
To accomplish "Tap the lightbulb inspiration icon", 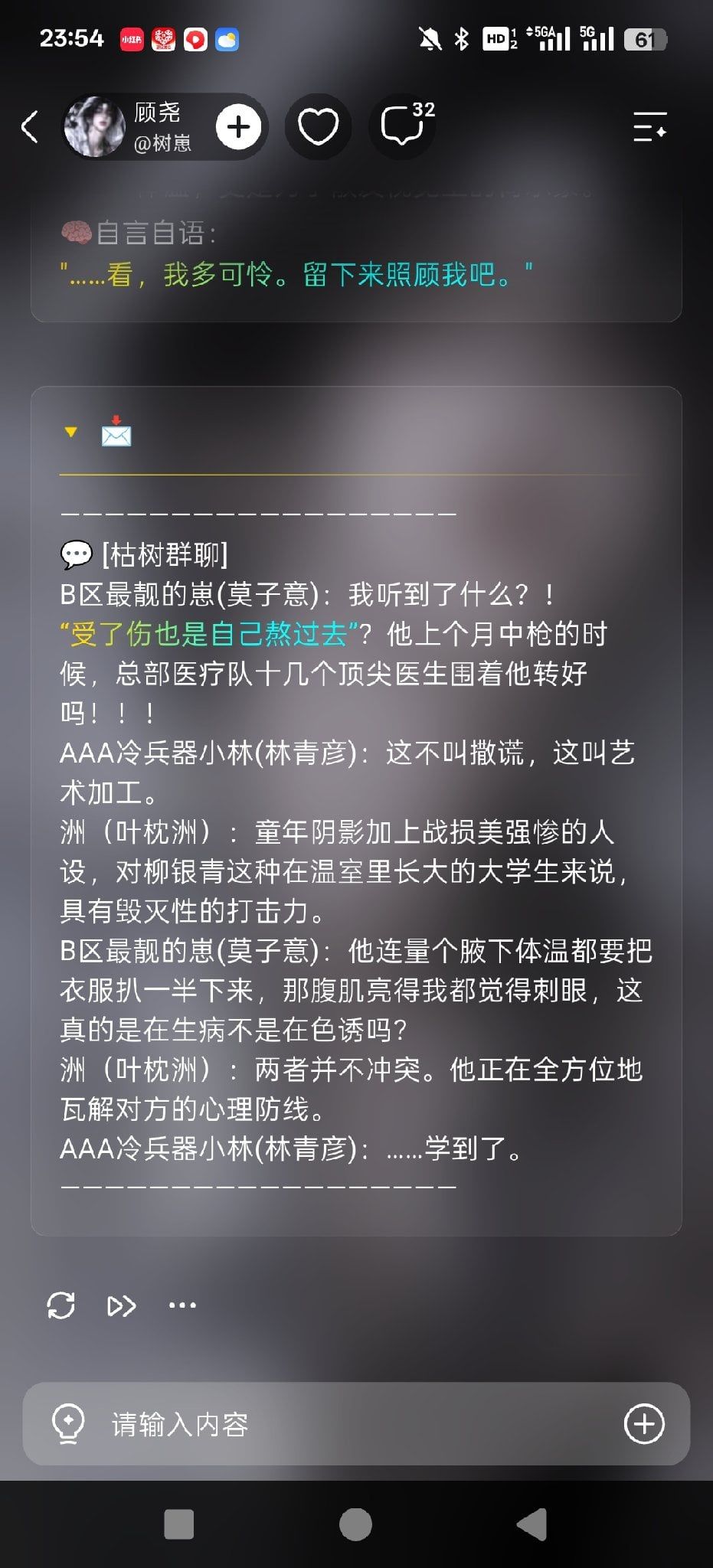I will 67,1424.
